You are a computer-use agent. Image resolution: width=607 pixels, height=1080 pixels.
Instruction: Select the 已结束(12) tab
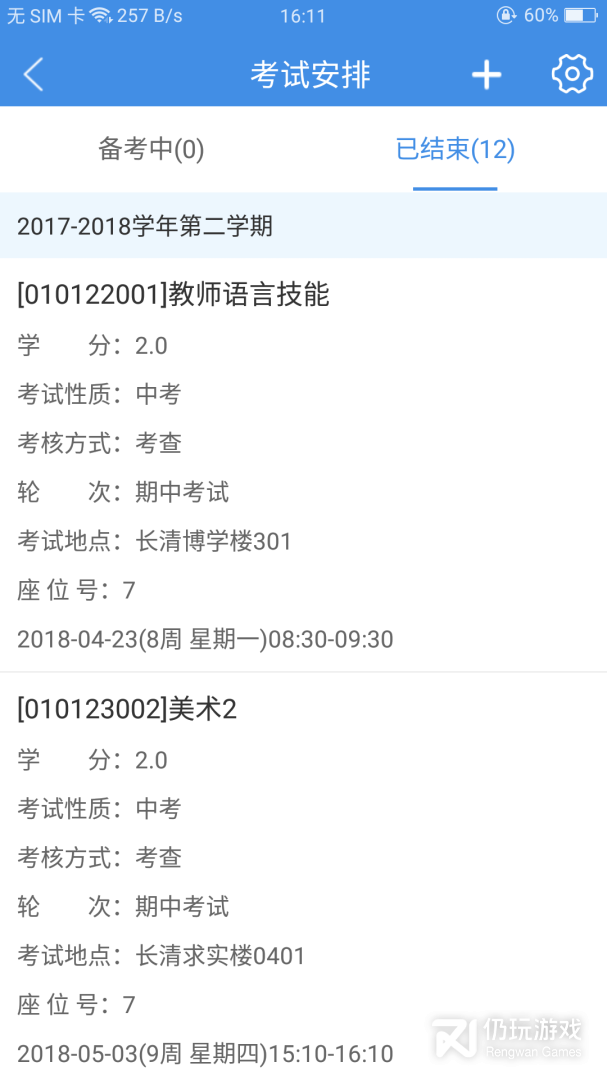pos(455,150)
